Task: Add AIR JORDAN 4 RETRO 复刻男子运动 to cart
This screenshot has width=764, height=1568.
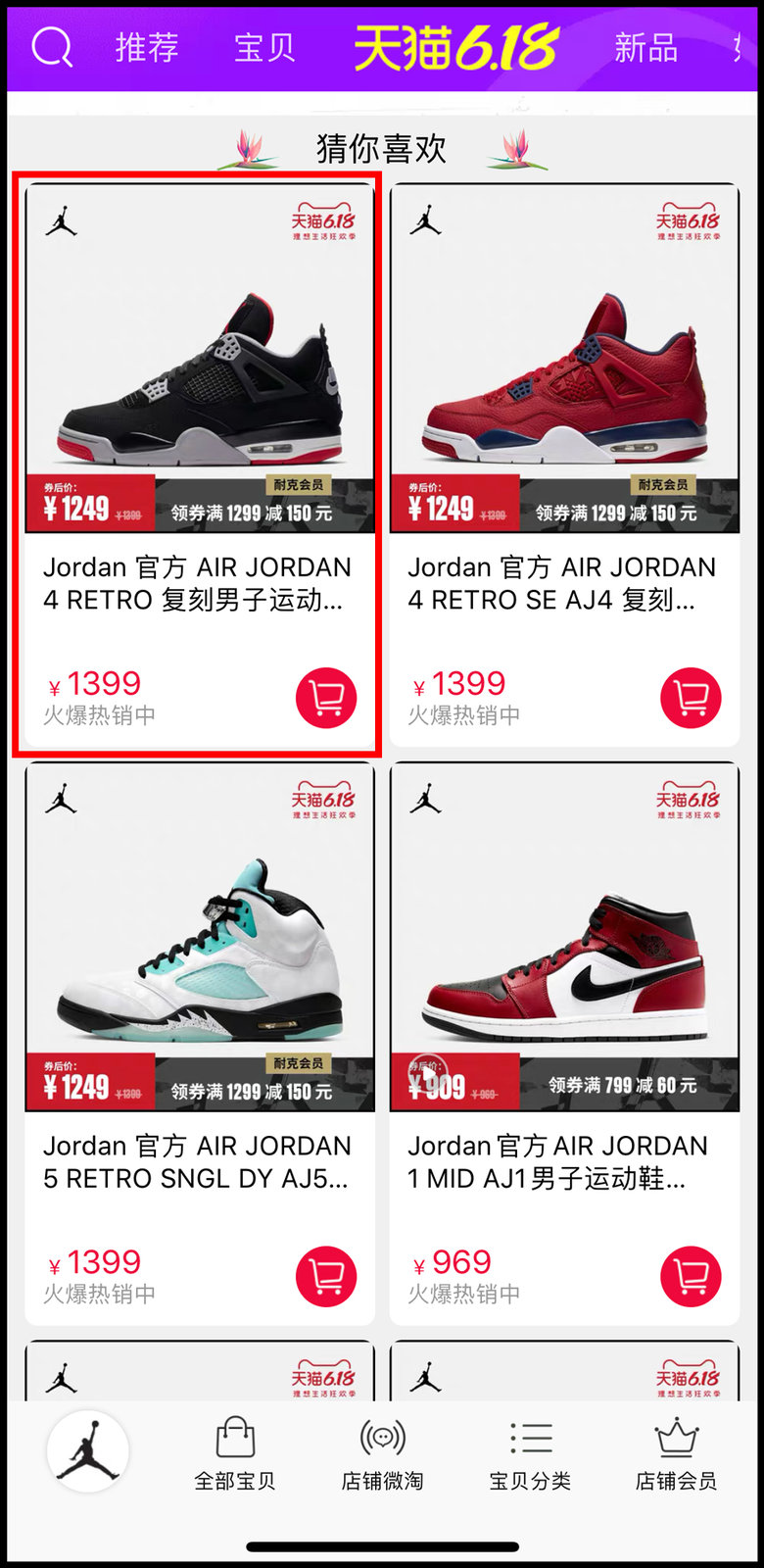Action: pos(326,698)
